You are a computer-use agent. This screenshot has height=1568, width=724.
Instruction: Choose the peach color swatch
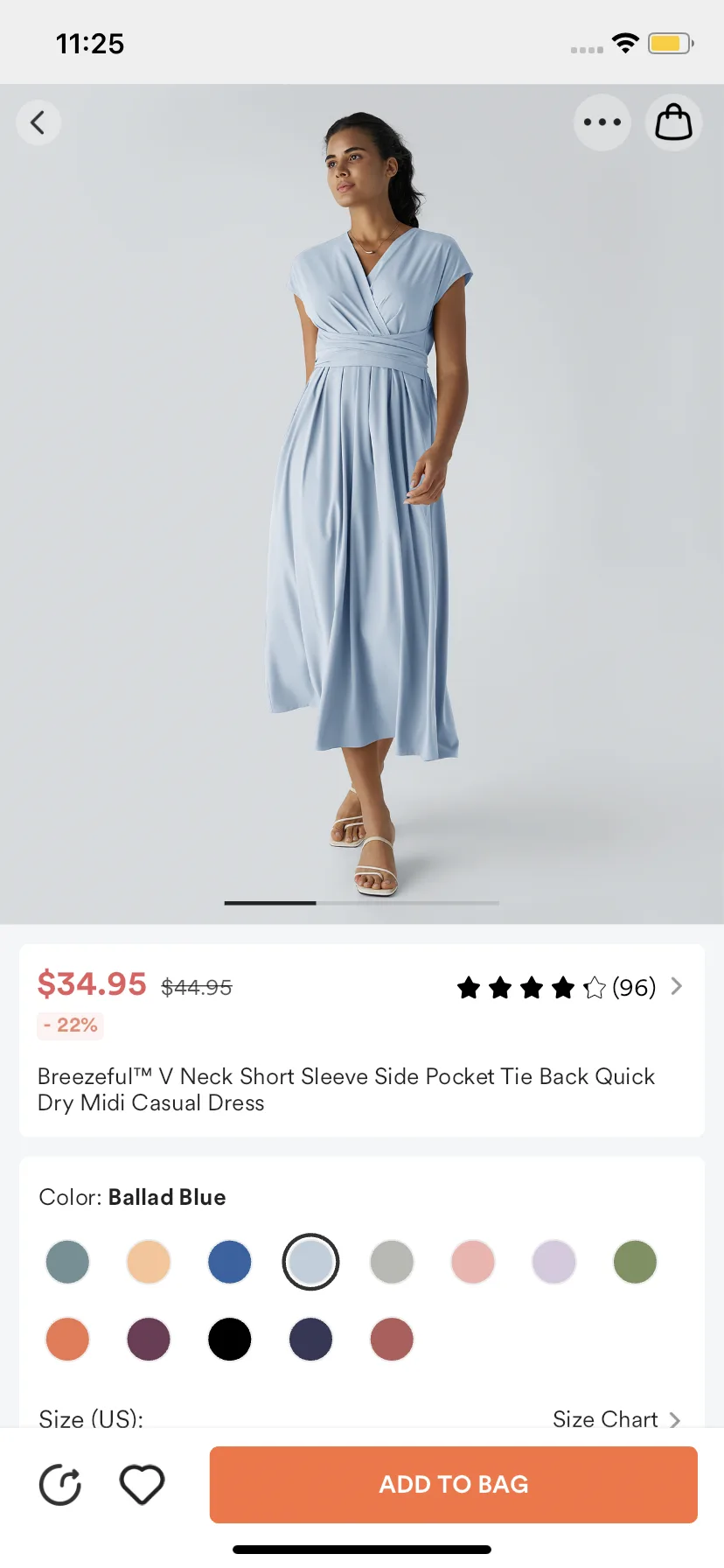pos(149,1262)
